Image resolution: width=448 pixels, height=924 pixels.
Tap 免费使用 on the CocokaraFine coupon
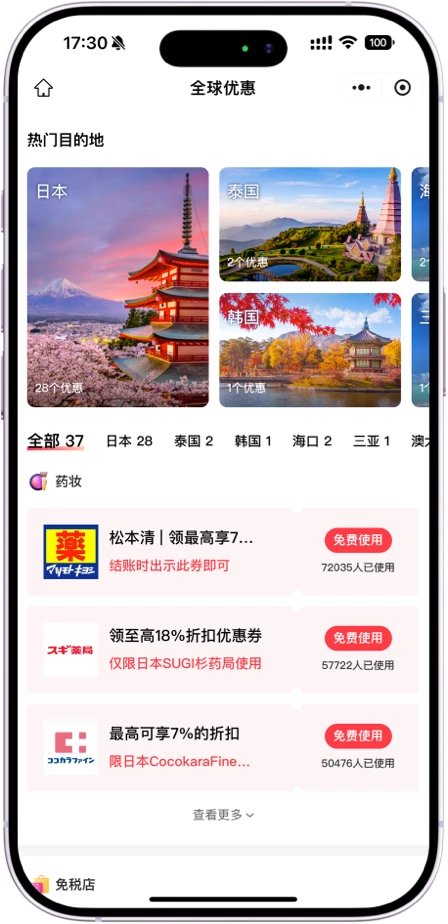(358, 736)
